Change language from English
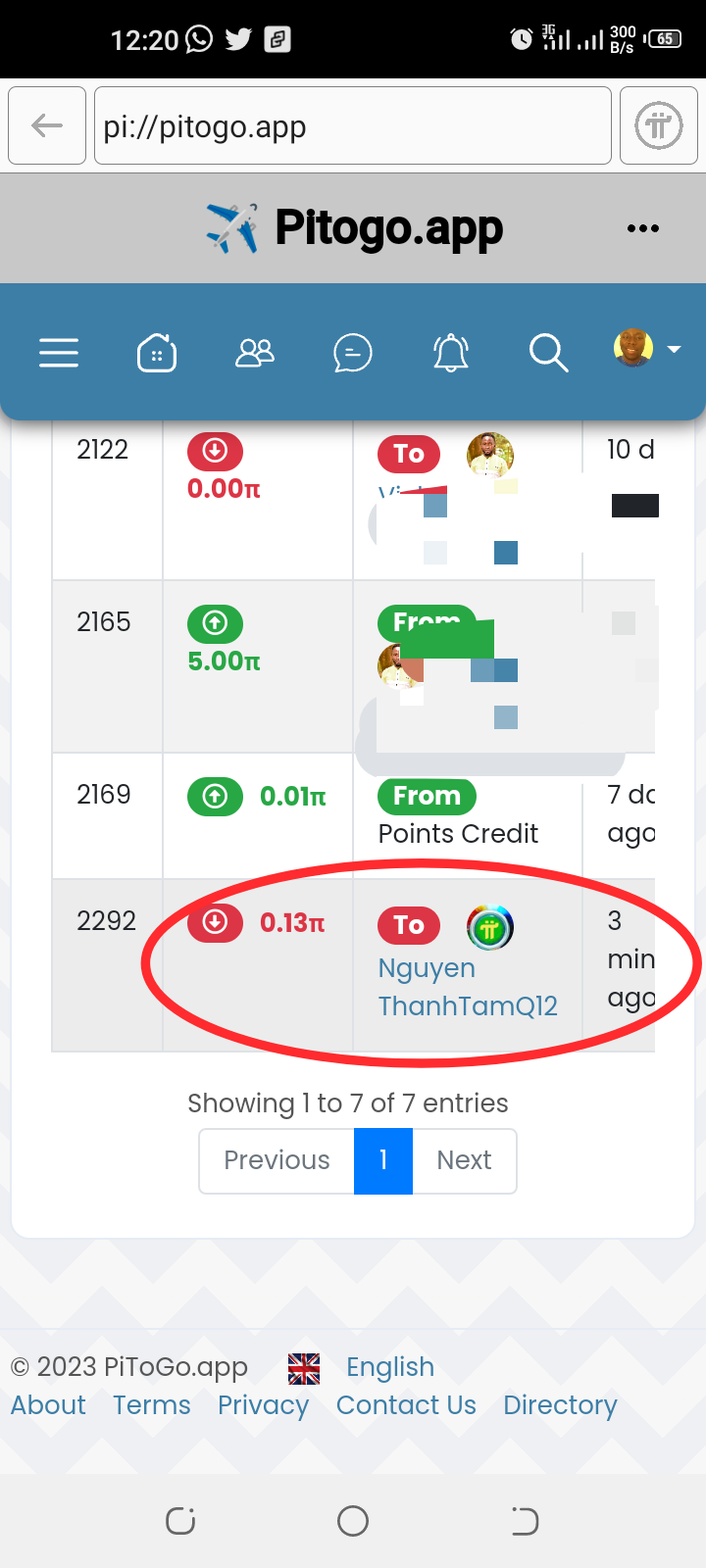 pos(389,1366)
